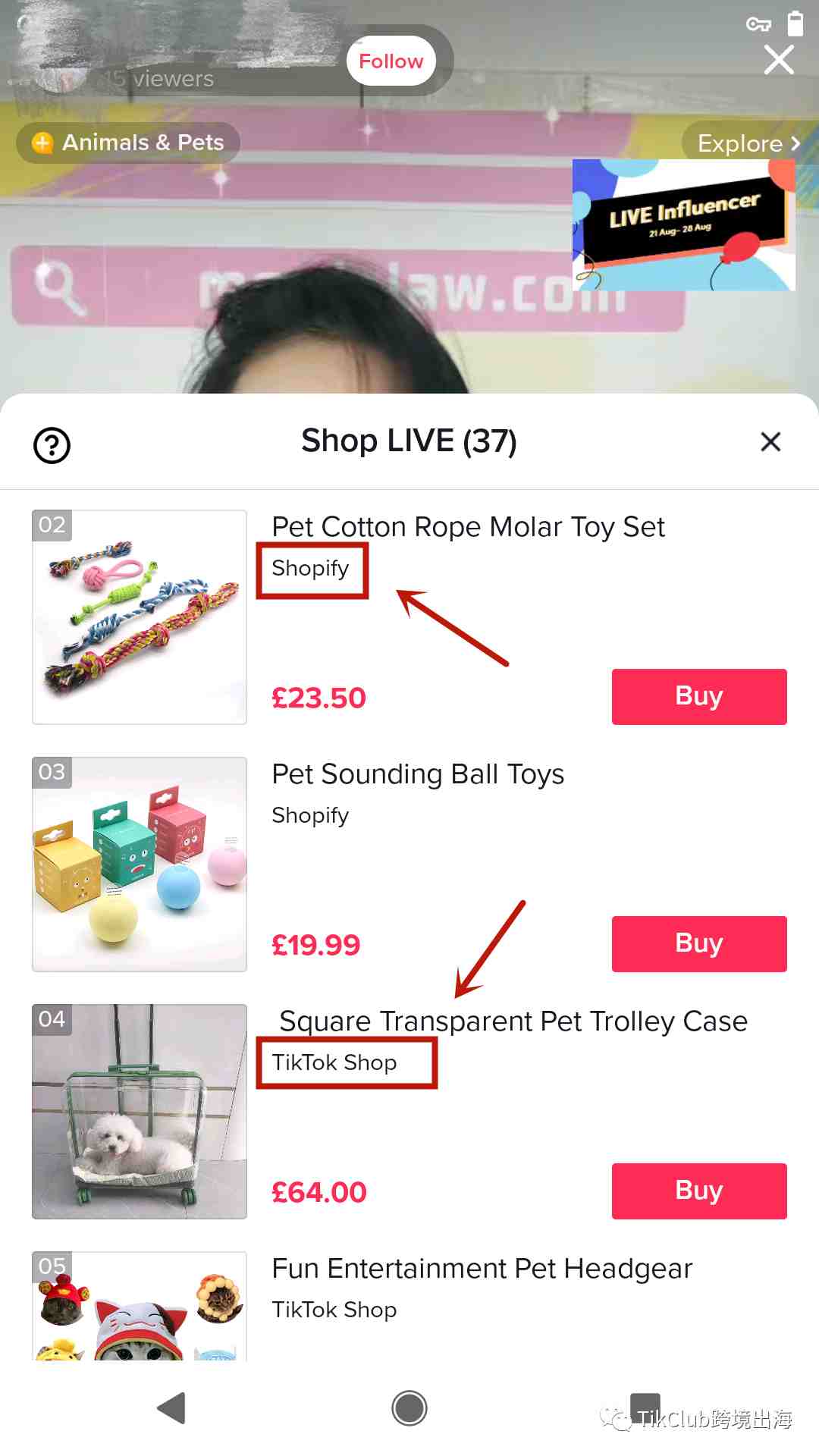Open Explore
This screenshot has width=819, height=1456.
pos(748,143)
